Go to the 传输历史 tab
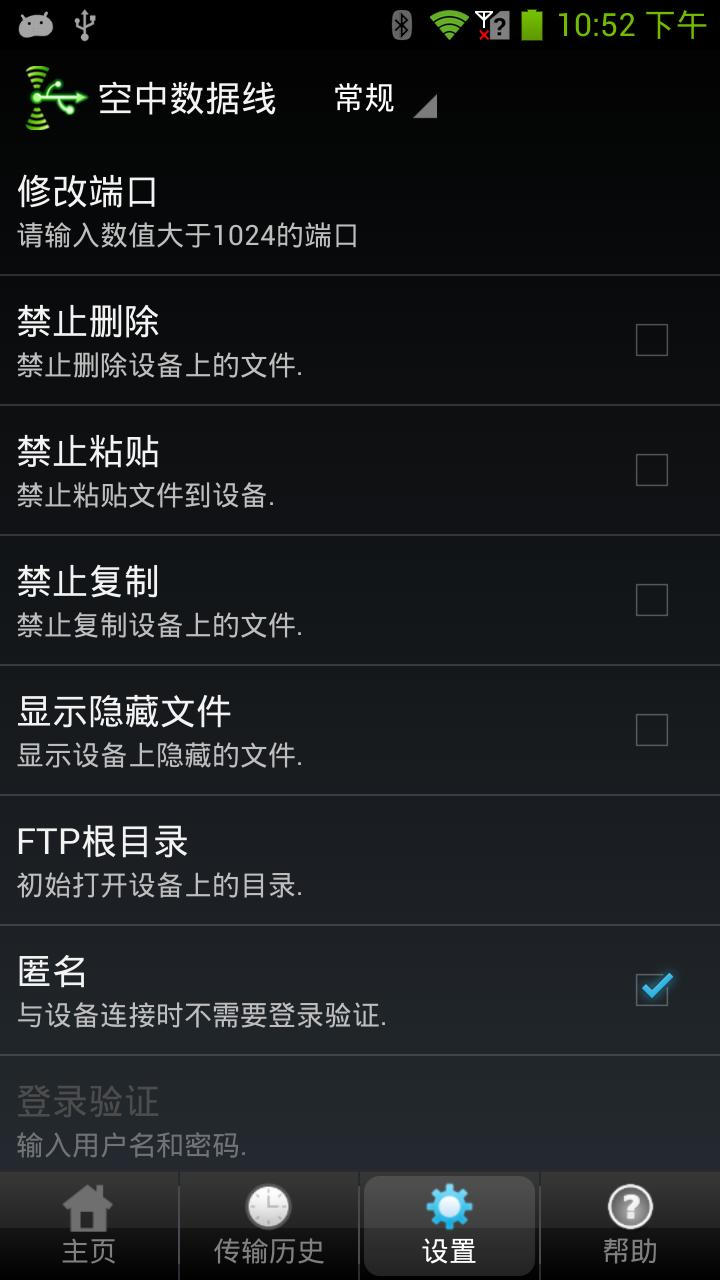This screenshot has width=720, height=1280. [x=269, y=1226]
